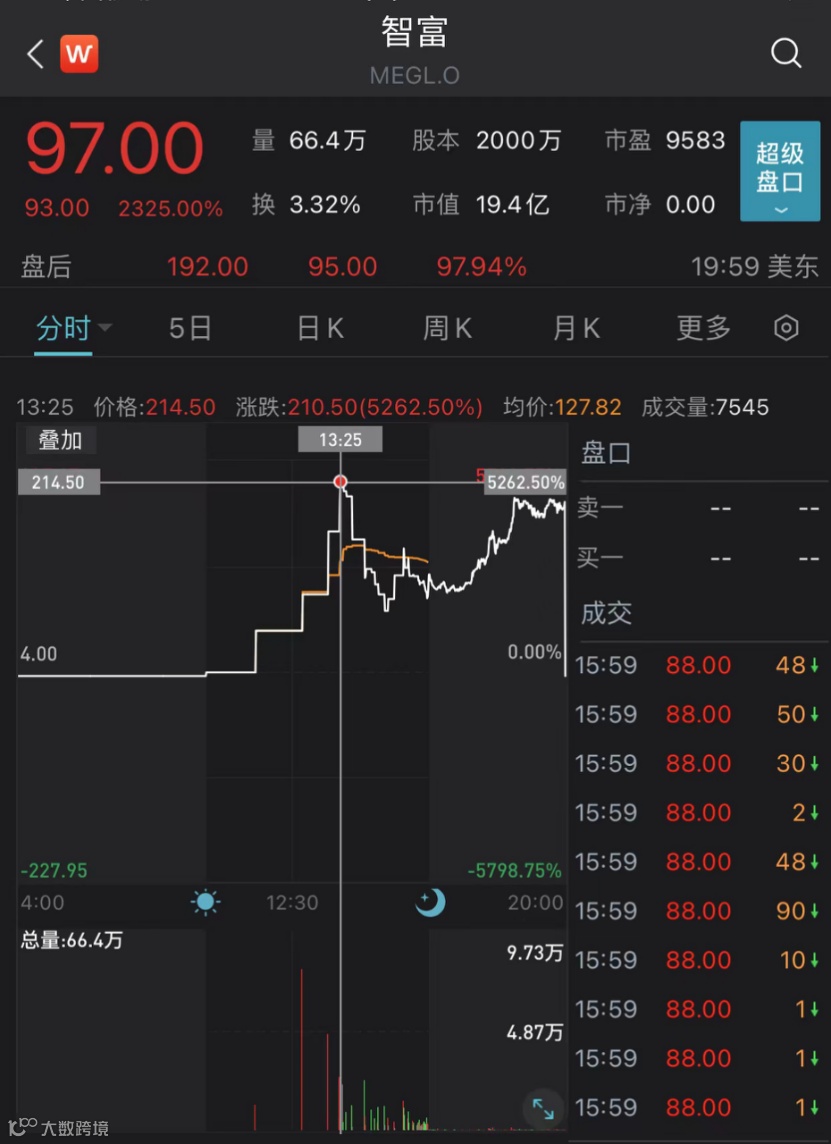Expand chart to full screen
Image resolution: width=831 pixels, height=1144 pixels.
543,1108
